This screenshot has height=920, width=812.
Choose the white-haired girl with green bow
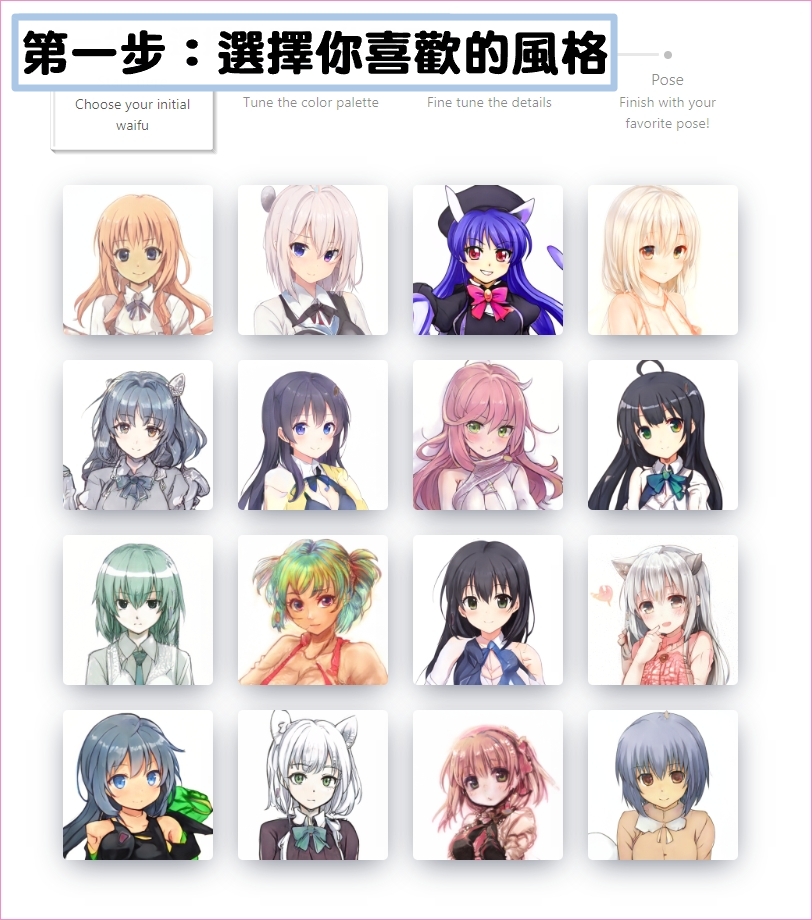pyautogui.click(x=313, y=785)
